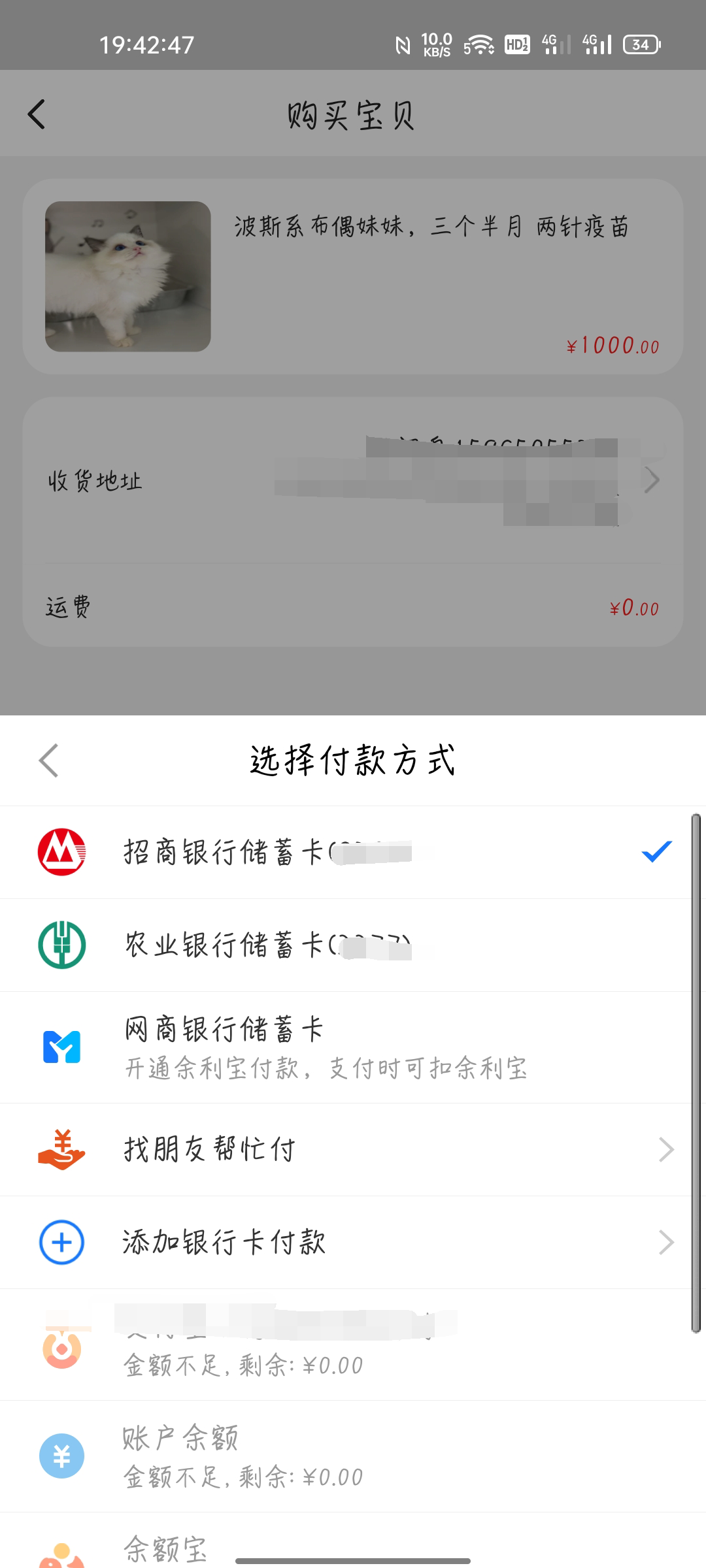Screen dimensions: 706x1568
Task: Open 收货地址 shipping address row
Action: (353, 482)
